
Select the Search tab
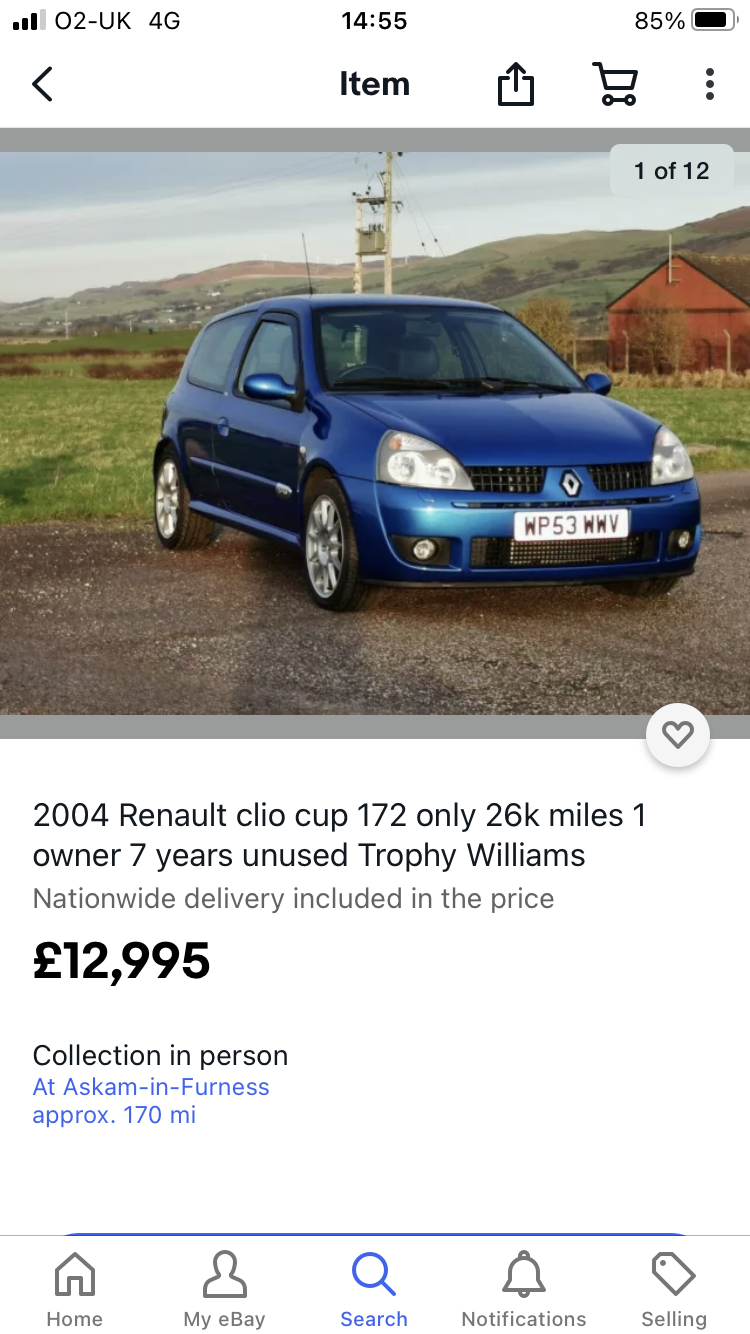[x=374, y=1289]
